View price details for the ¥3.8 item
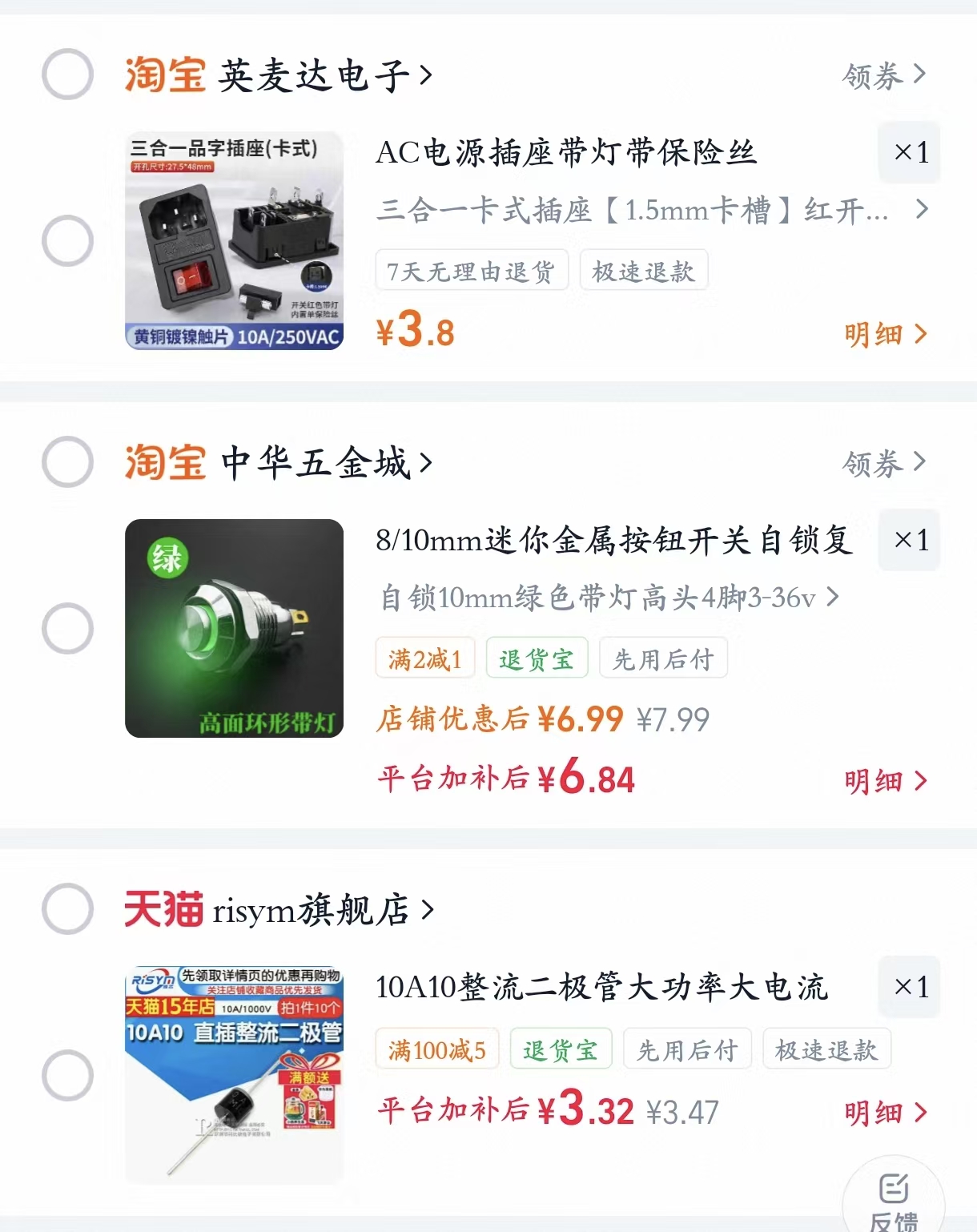 coord(885,334)
